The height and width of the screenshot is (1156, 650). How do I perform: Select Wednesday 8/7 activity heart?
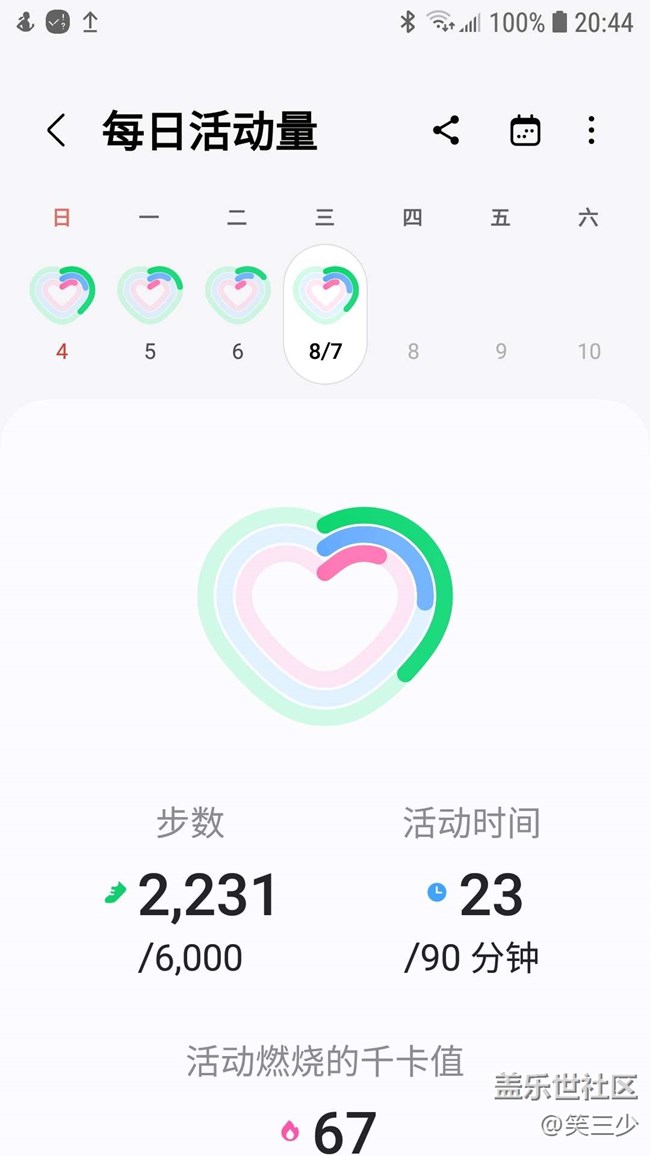tap(326, 295)
